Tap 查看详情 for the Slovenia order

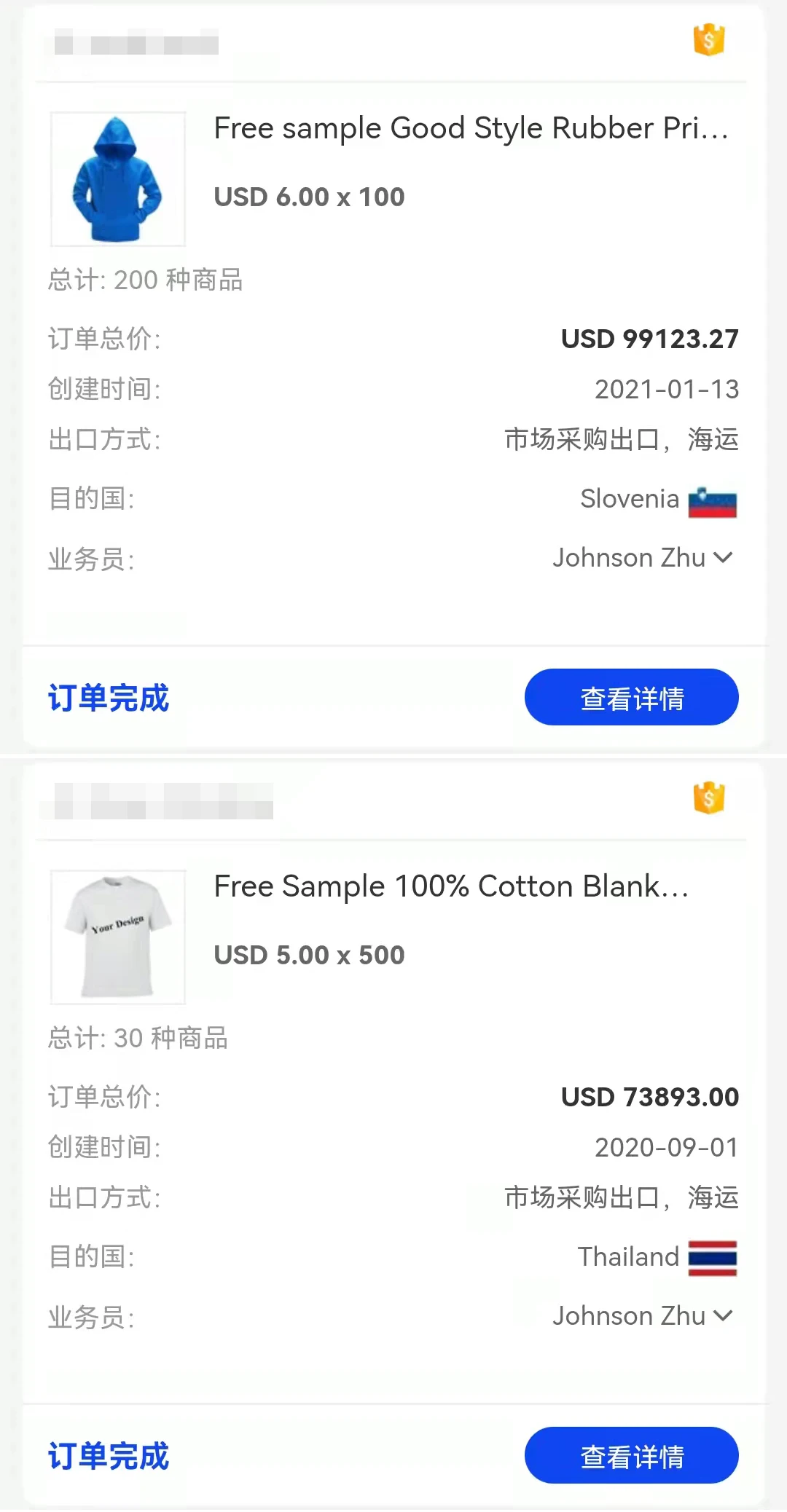(631, 697)
